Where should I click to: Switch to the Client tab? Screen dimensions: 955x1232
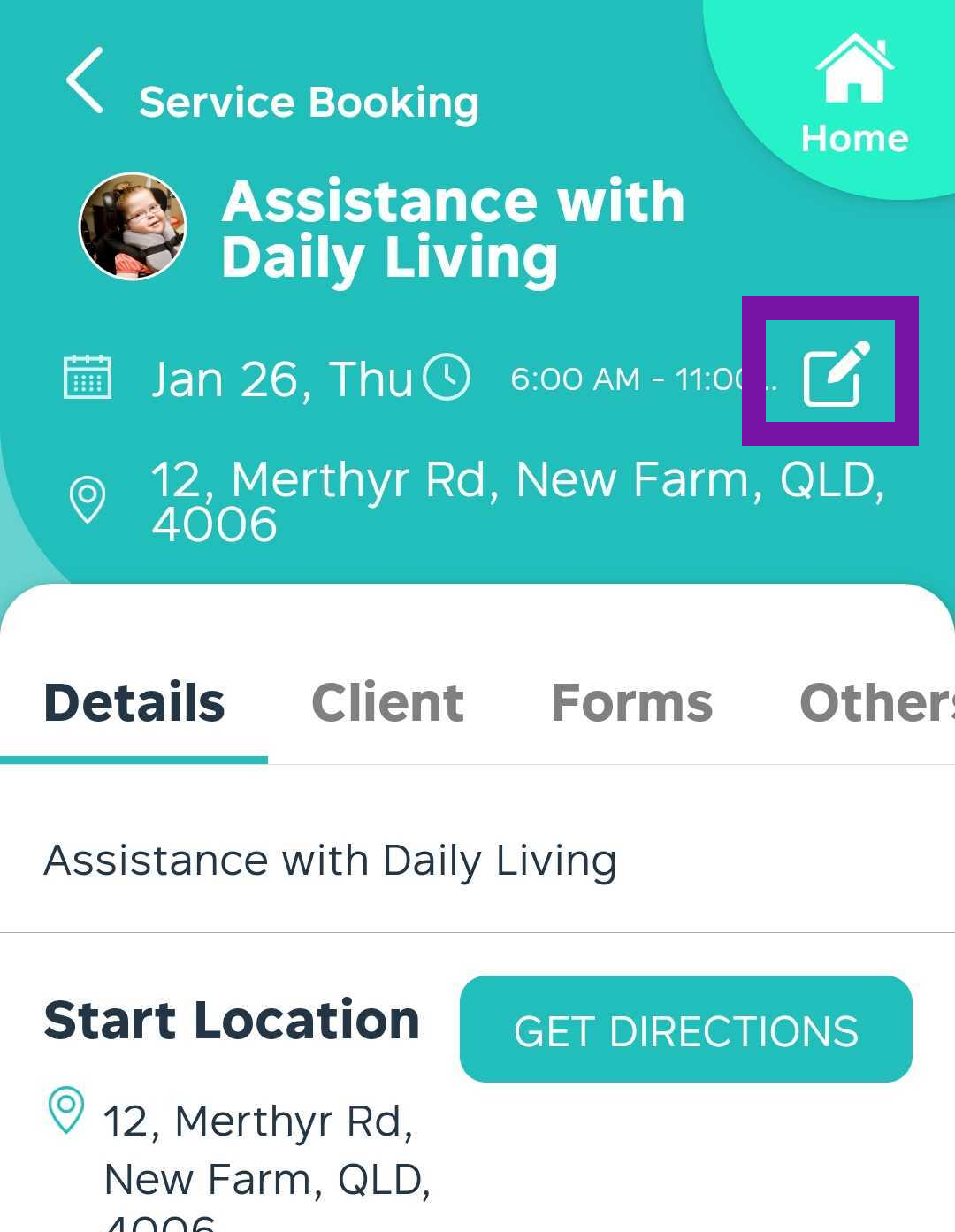pos(387,703)
